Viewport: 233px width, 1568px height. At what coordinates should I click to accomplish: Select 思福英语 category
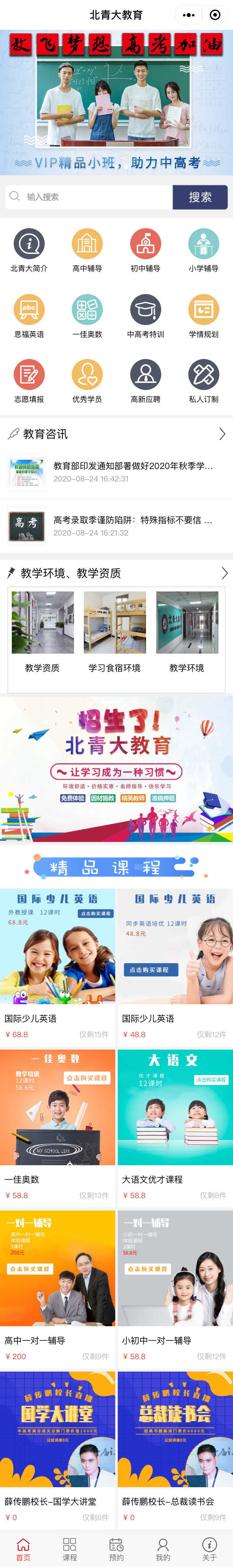(x=29, y=315)
